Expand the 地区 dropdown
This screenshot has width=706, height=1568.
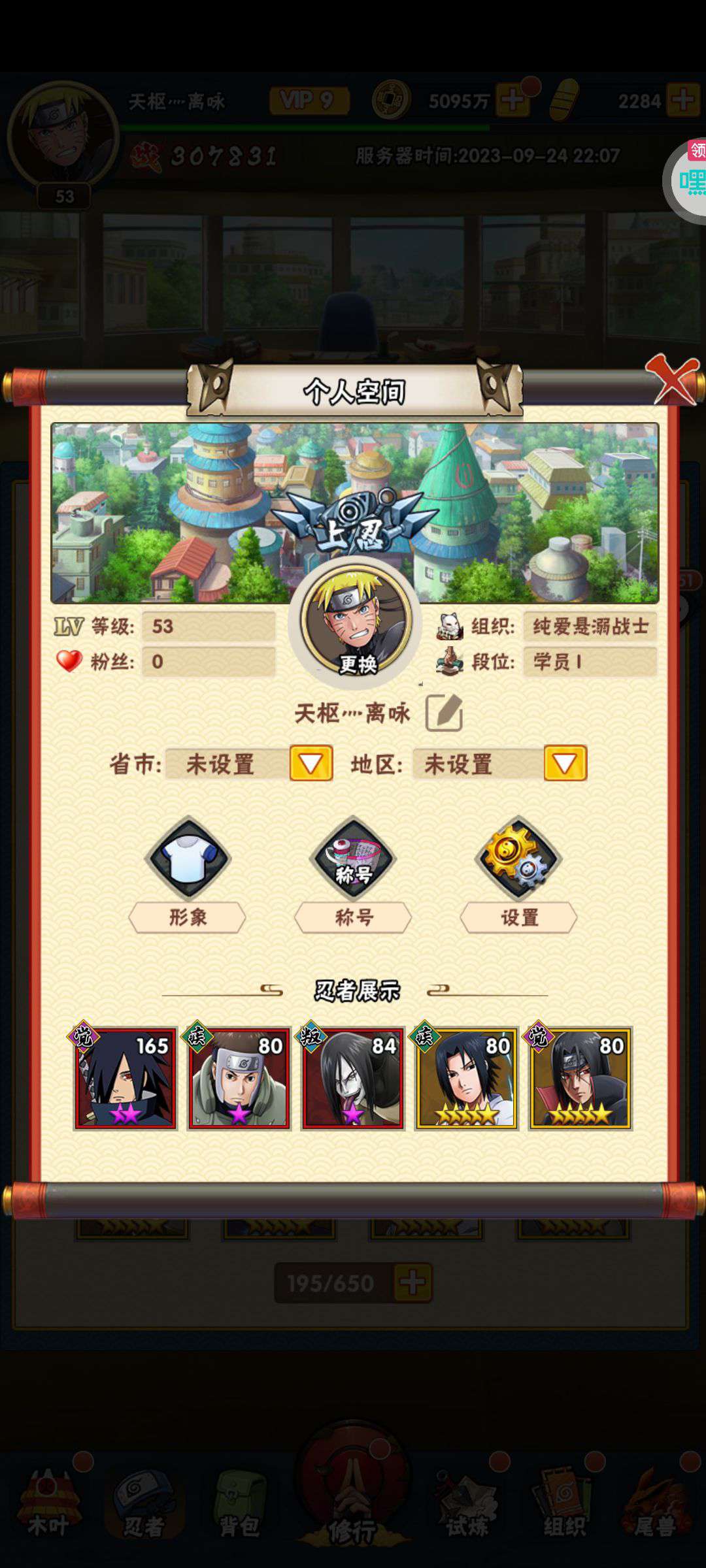click(565, 763)
